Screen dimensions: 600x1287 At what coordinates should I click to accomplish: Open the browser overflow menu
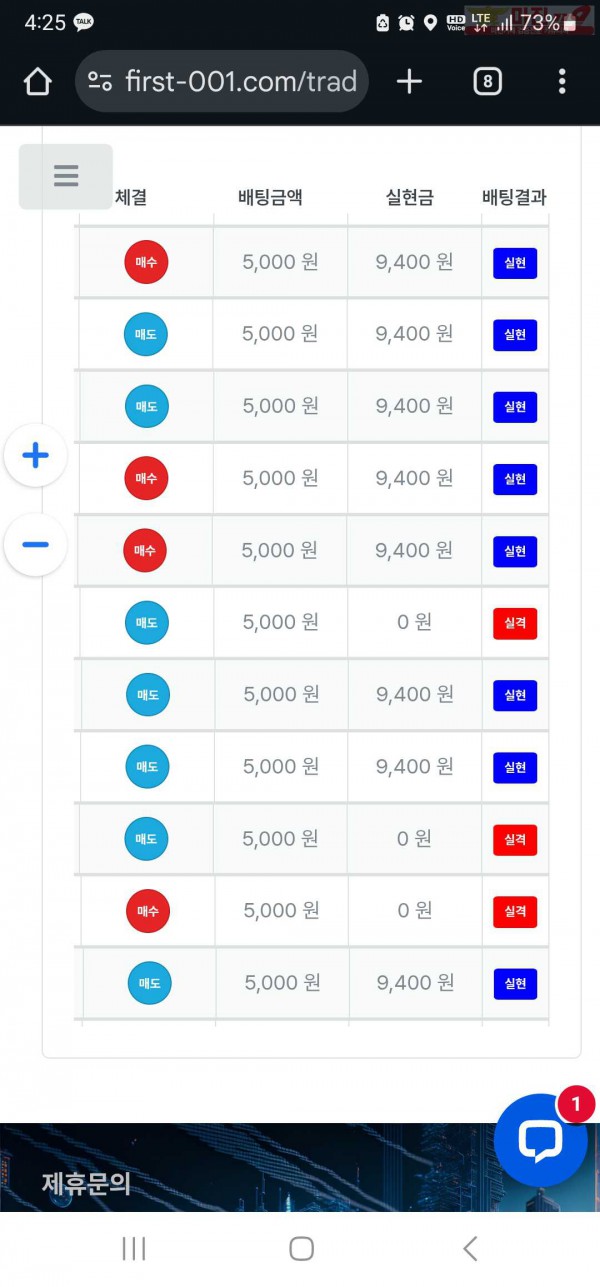click(x=562, y=82)
